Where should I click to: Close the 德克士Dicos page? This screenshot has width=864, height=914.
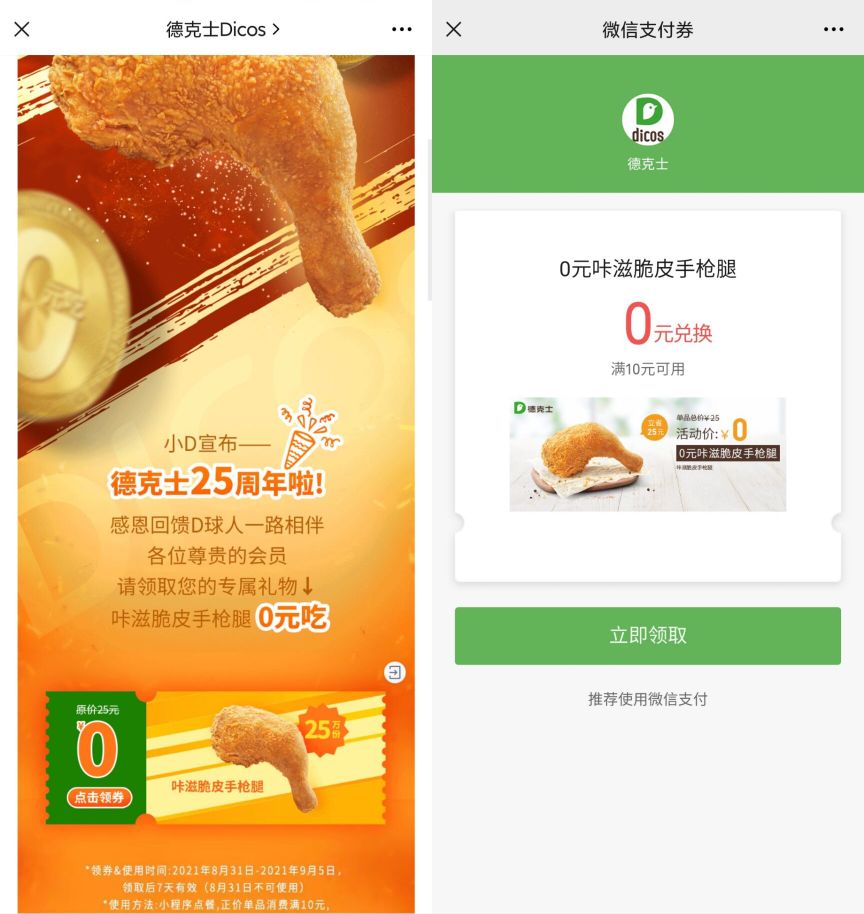[x=22, y=29]
